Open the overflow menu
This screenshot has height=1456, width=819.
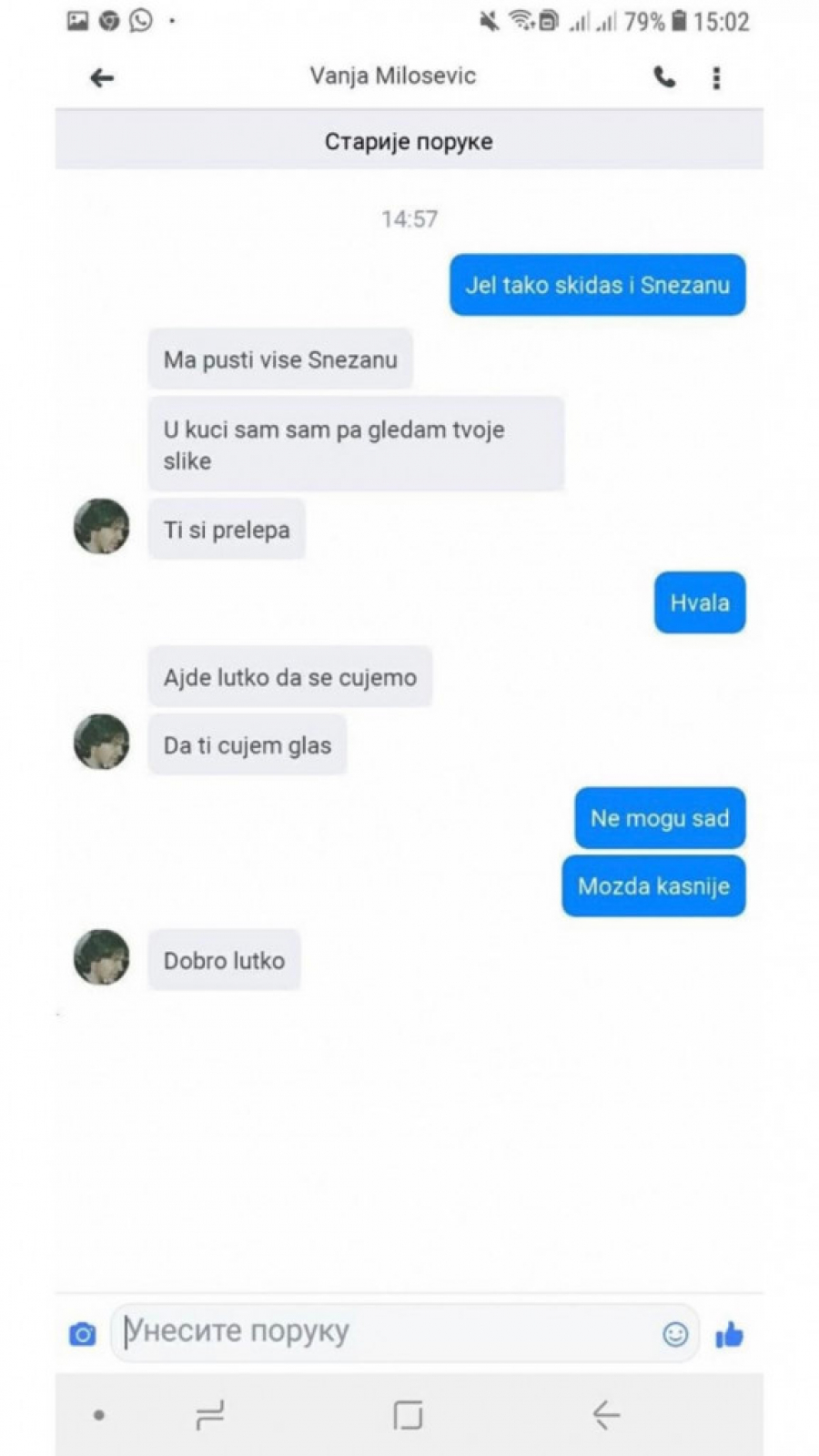[716, 78]
